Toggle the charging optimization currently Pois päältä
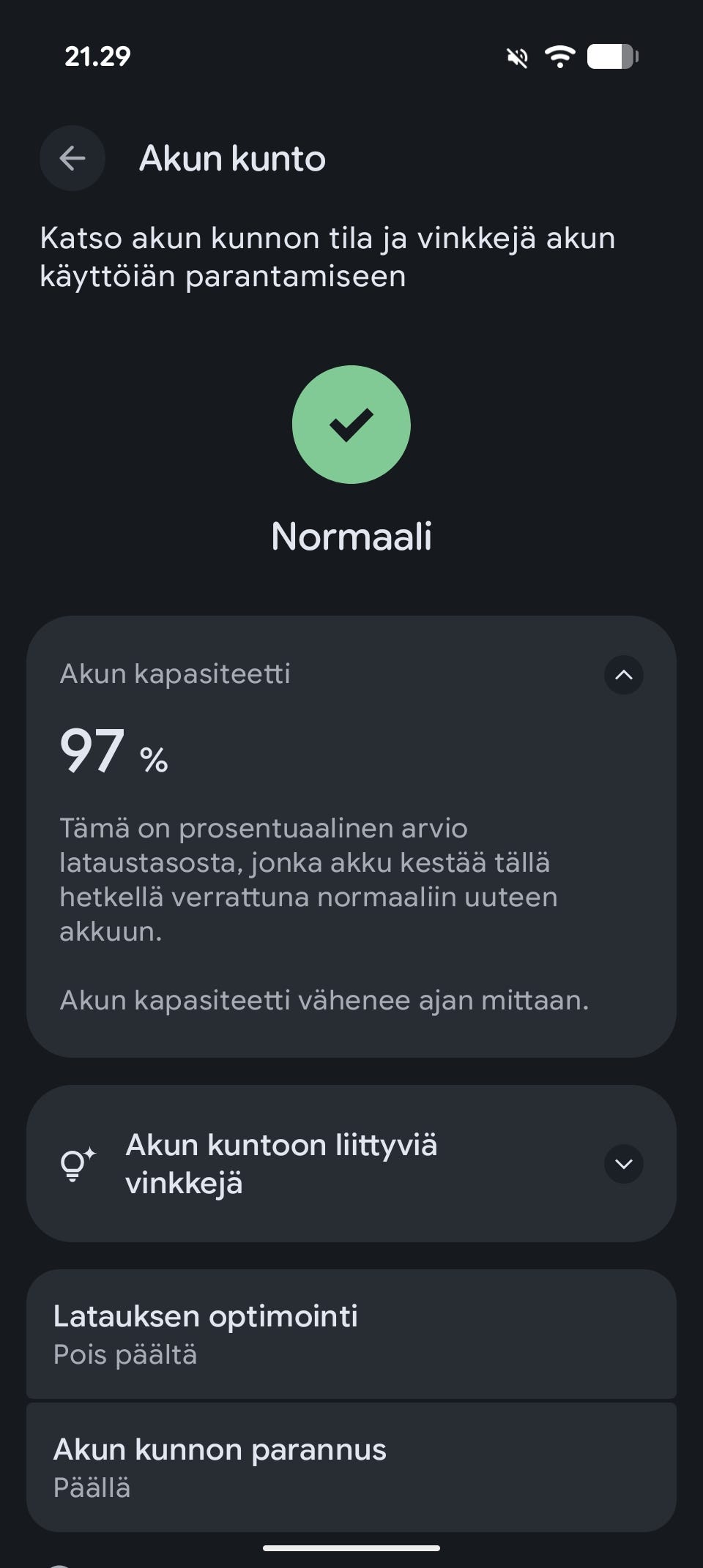The height and width of the screenshot is (1568, 703). coord(351,1332)
